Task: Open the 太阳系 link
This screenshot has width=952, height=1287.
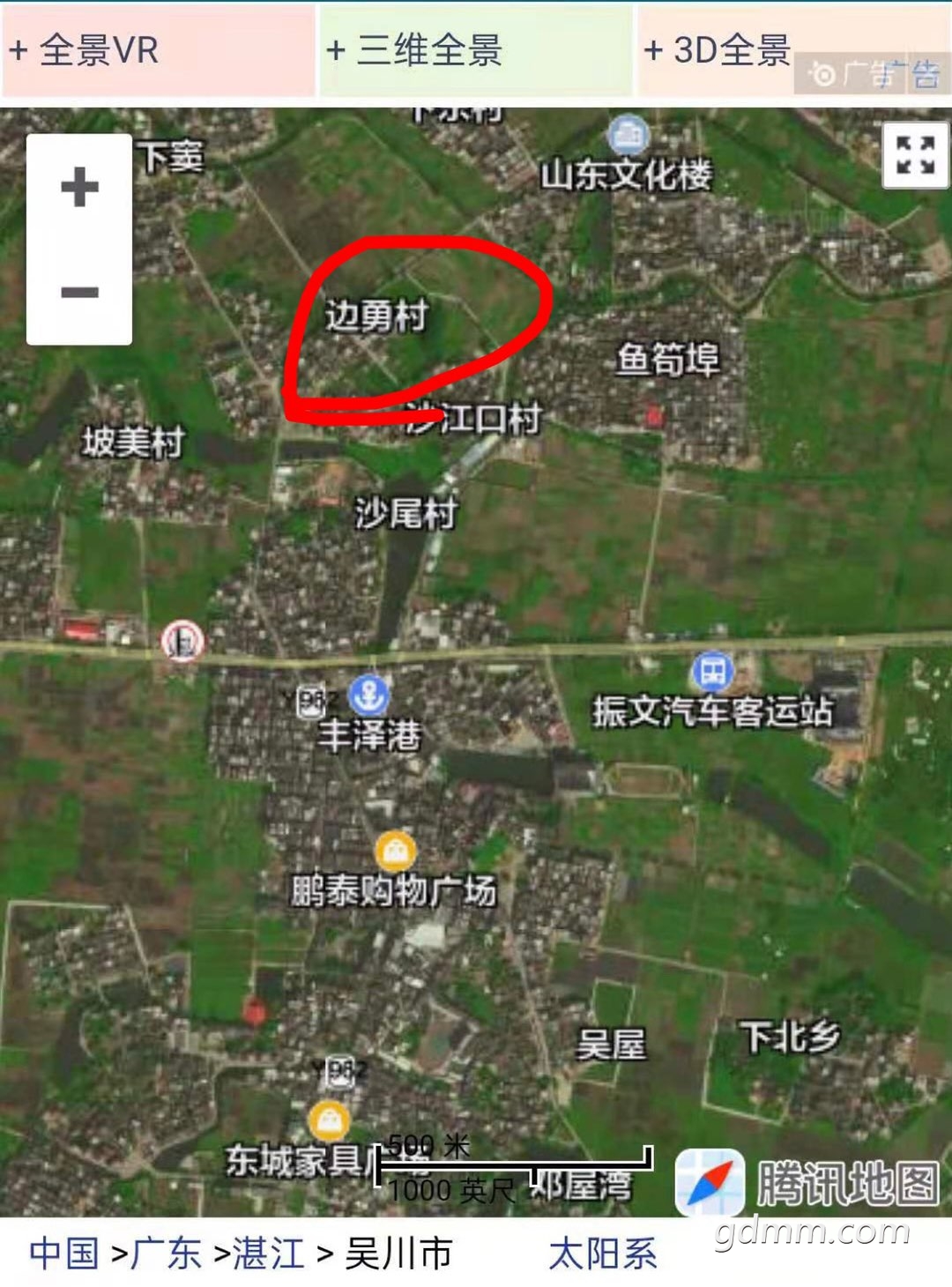Action: [603, 1253]
